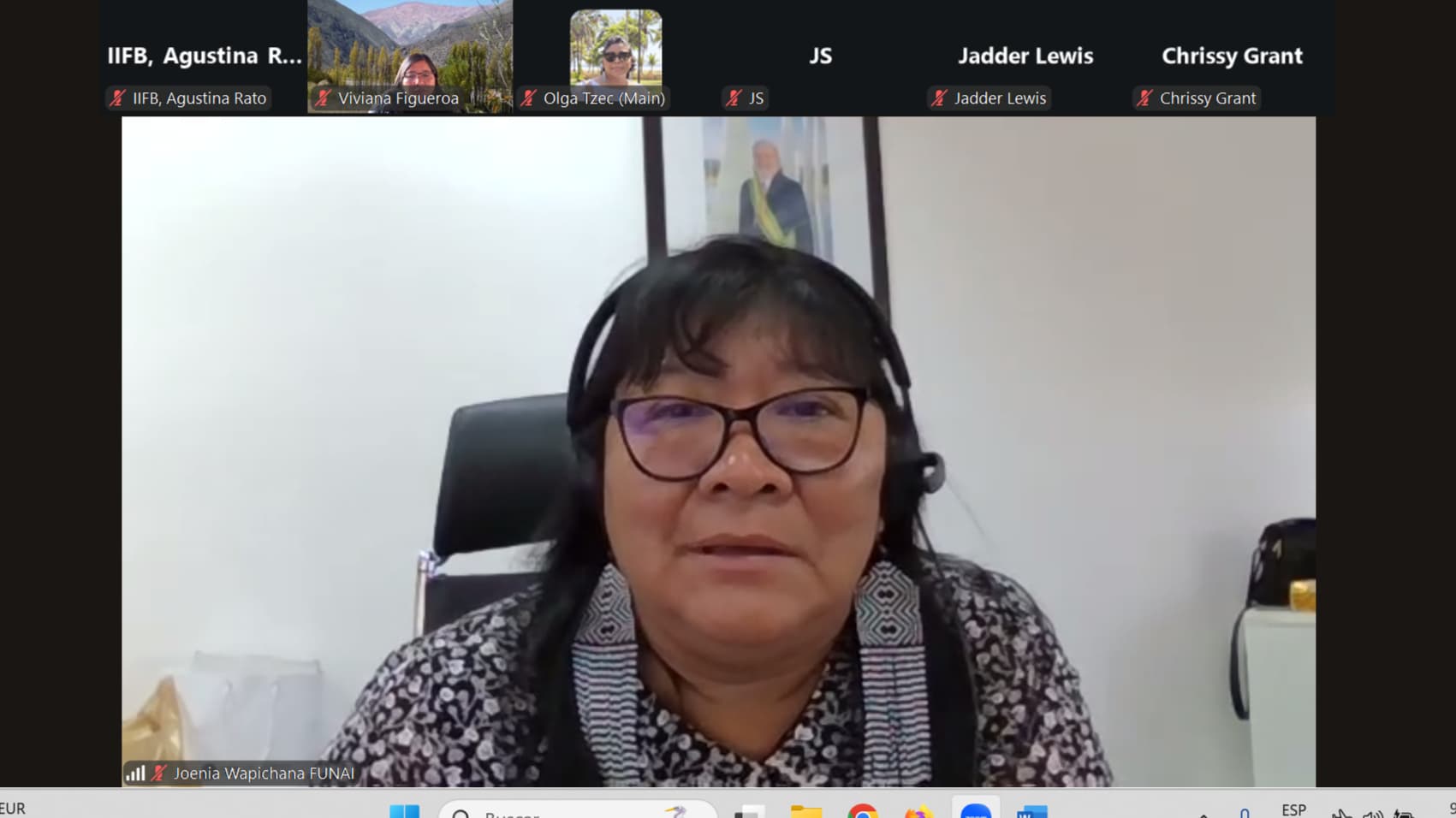Select Chrissy Grant participant tile
Image resolution: width=1456 pixels, height=818 pixels.
(1231, 56)
